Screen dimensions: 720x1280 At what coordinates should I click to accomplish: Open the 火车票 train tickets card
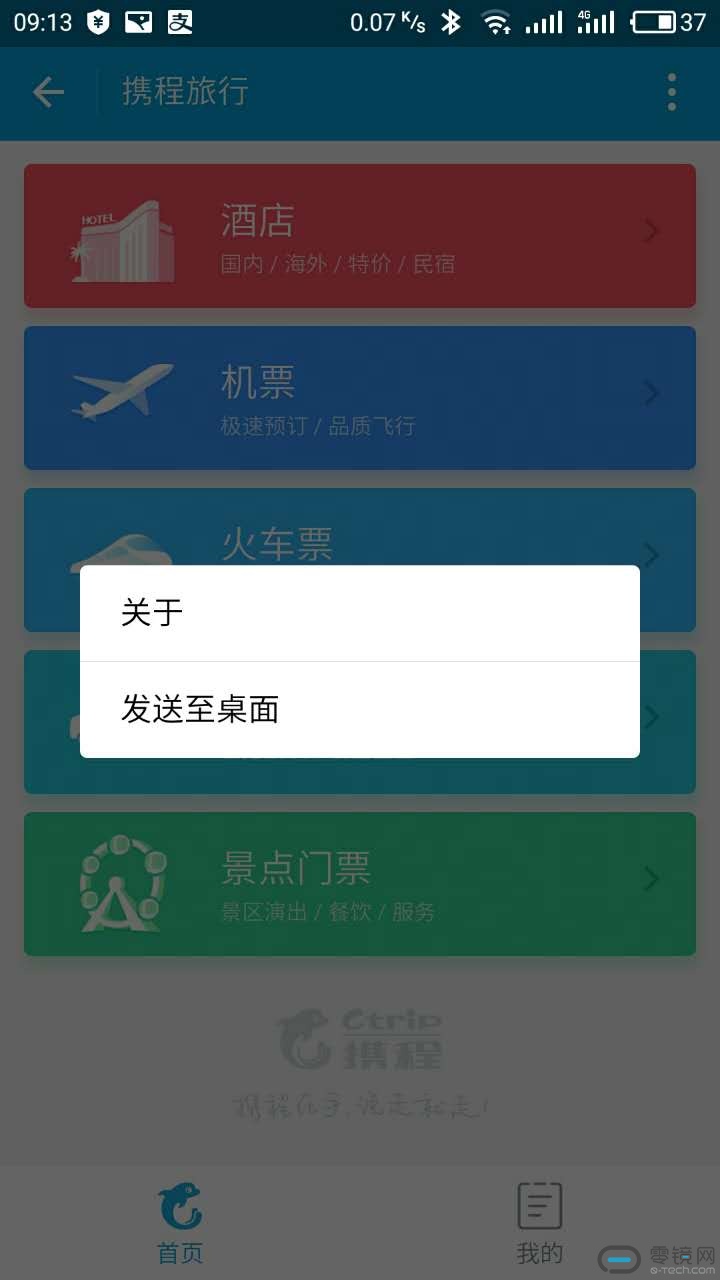360,528
